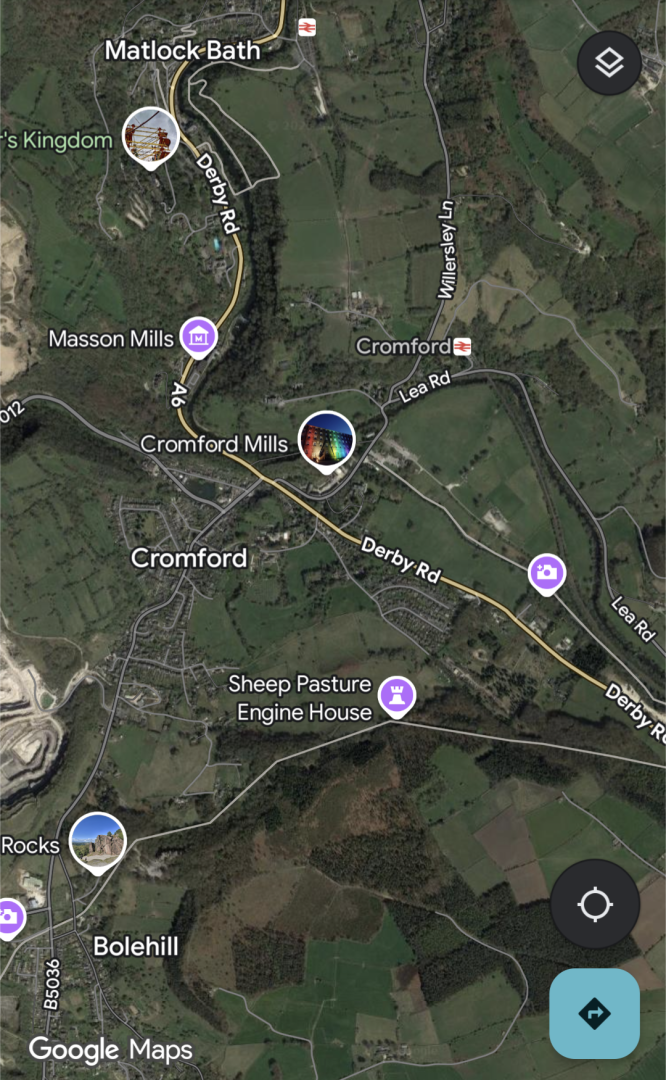Viewport: 666px width, 1080px height.
Task: Select the Masson Mills museum marker
Action: [199, 336]
